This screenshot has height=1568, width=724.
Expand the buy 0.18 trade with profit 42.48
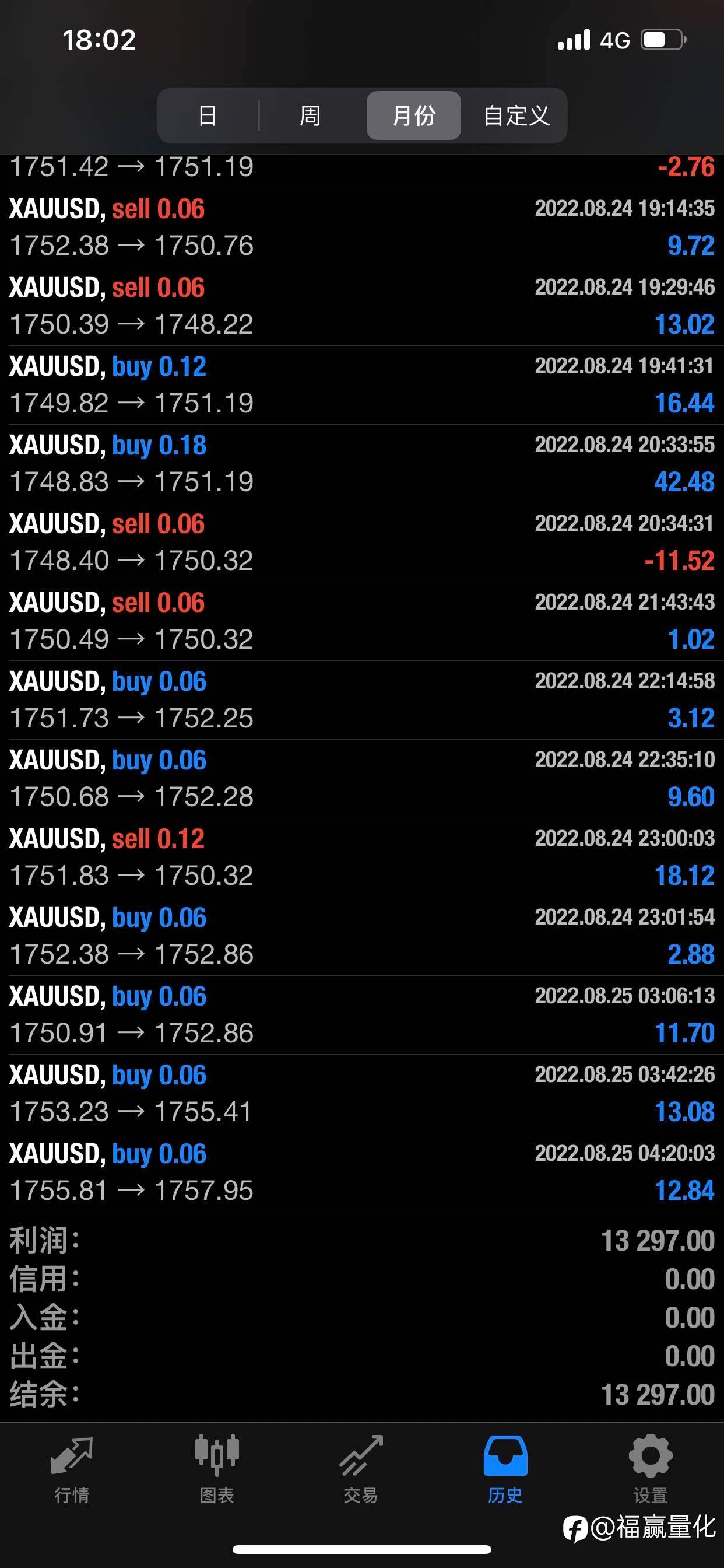tap(362, 464)
